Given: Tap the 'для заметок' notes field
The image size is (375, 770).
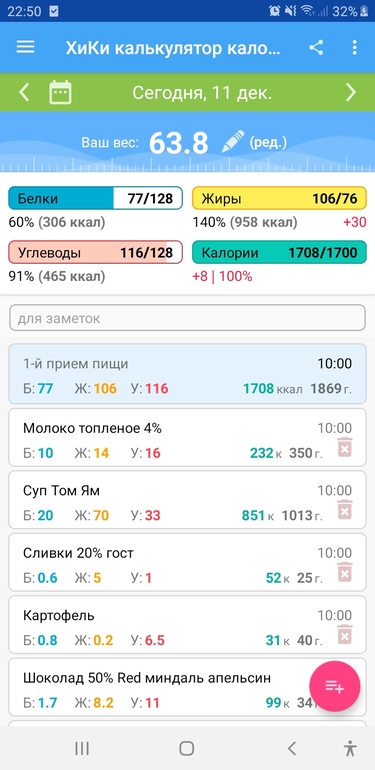Looking at the screenshot, I should tap(188, 318).
